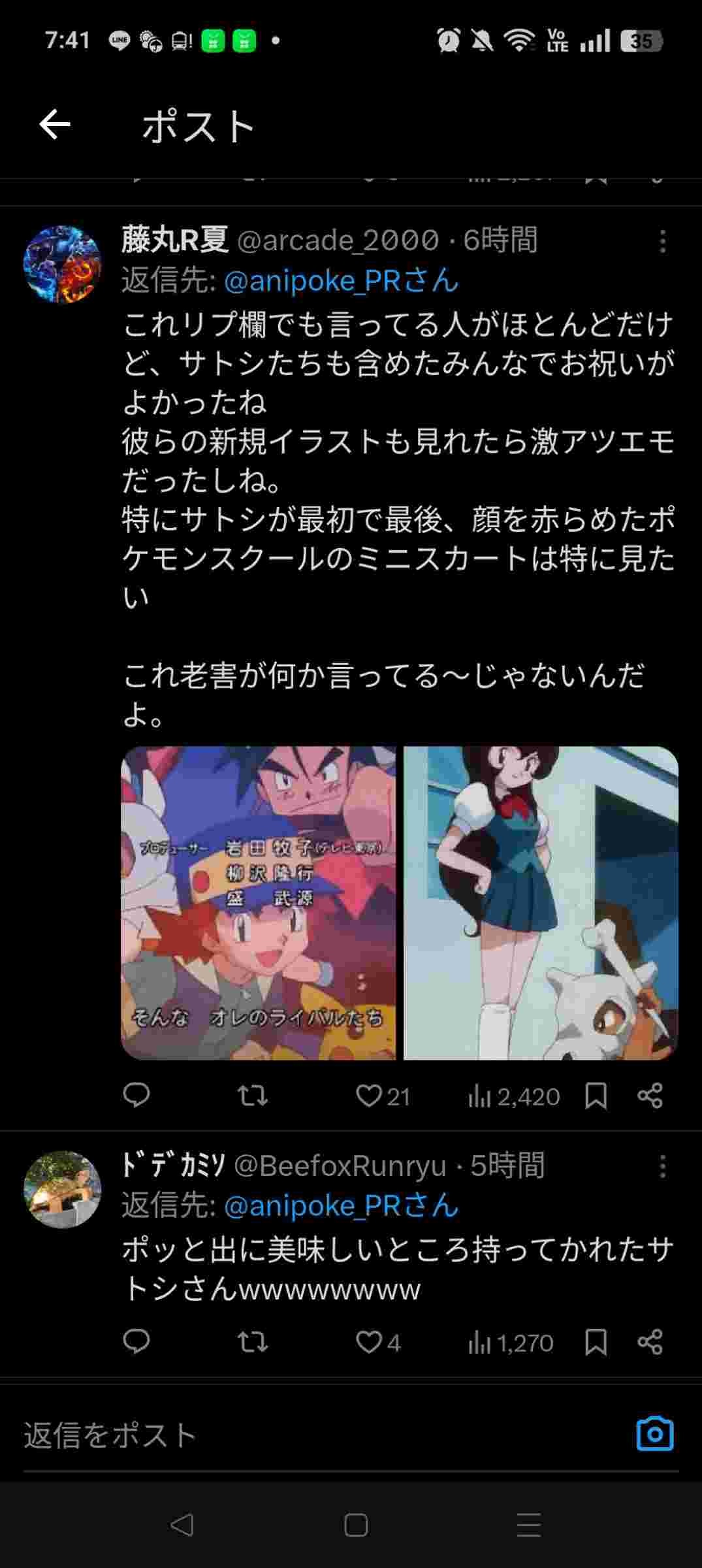Open @anipoke_PR link in 藤丸R夏's reply

pyautogui.click(x=341, y=281)
